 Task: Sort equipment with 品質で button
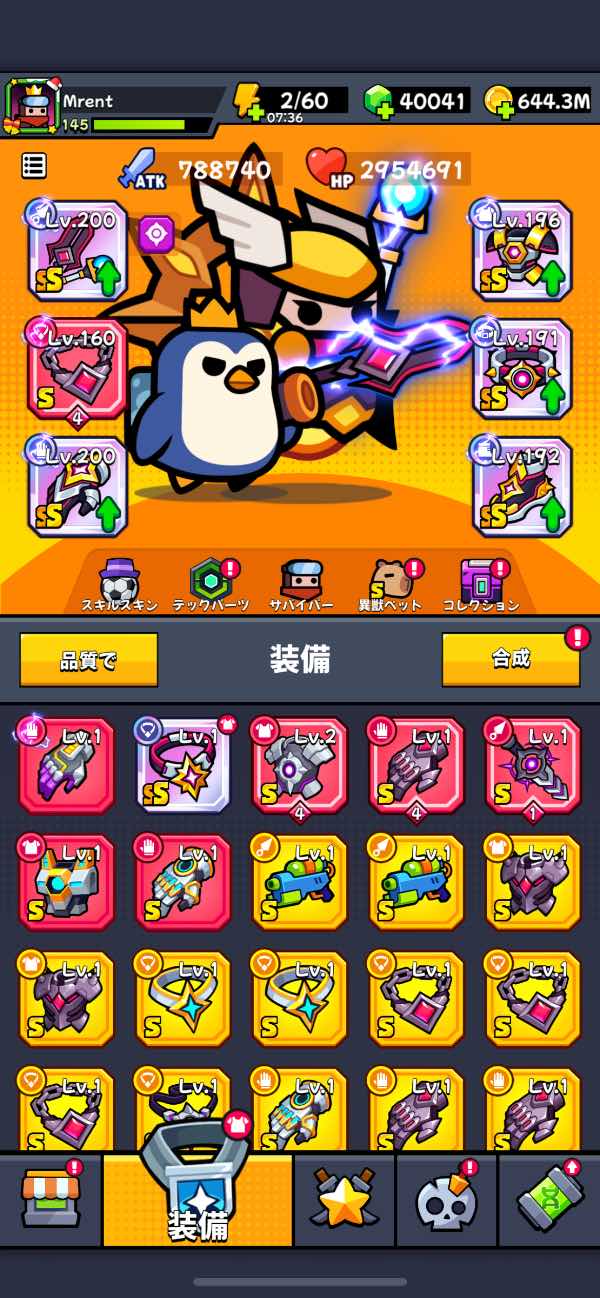pos(89,660)
